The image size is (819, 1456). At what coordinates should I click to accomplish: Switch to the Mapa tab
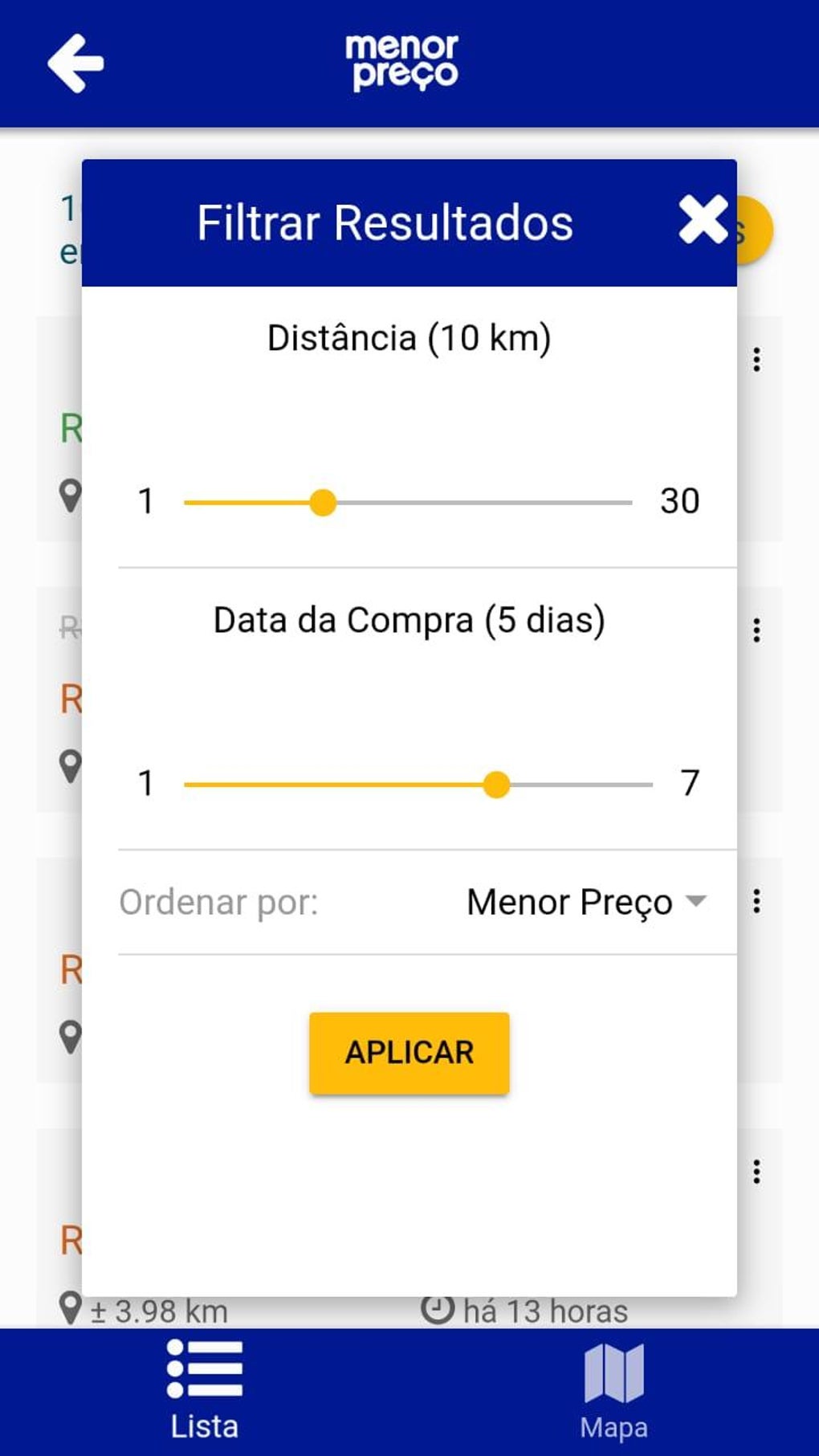click(613, 1390)
